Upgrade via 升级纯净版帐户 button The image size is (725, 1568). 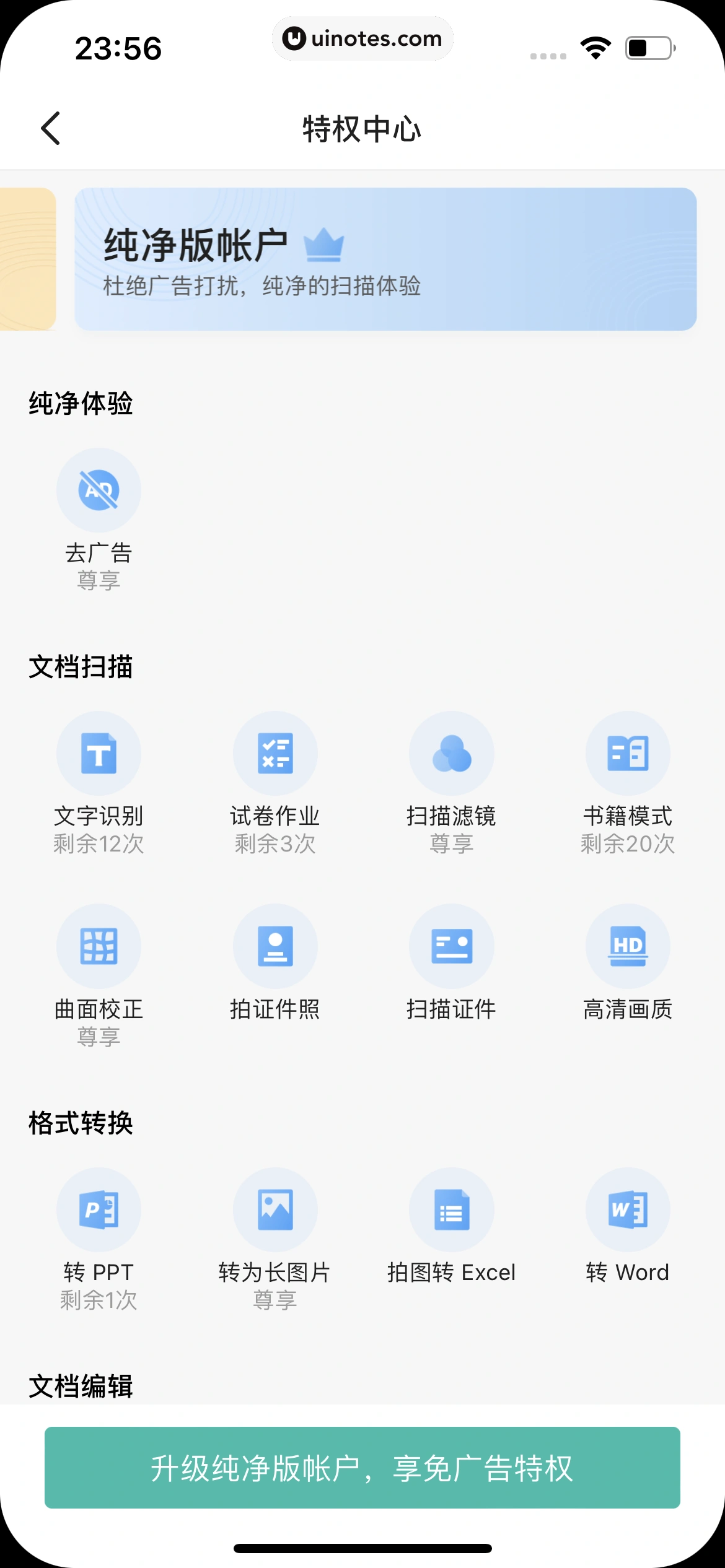click(x=362, y=1468)
